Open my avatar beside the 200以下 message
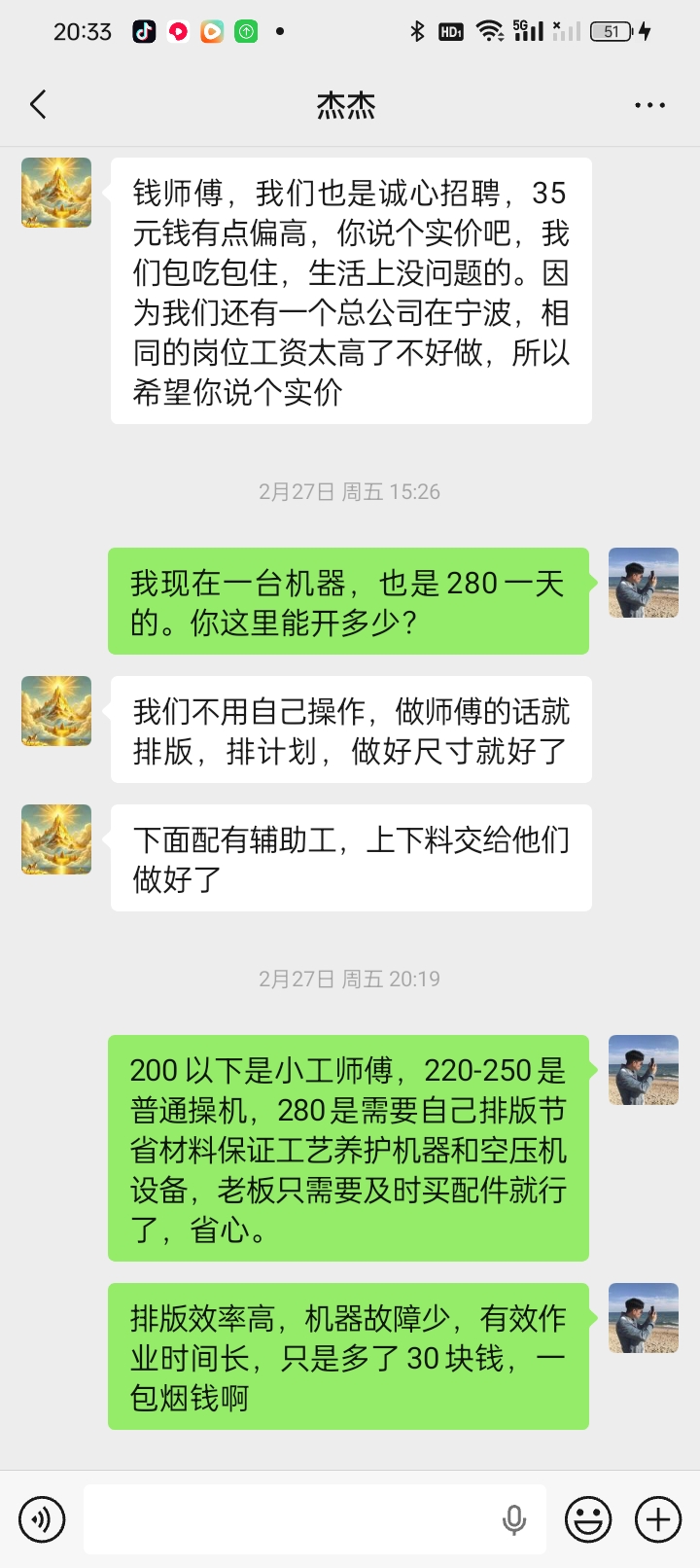Screen dimensions: 700x1568 point(643,1070)
